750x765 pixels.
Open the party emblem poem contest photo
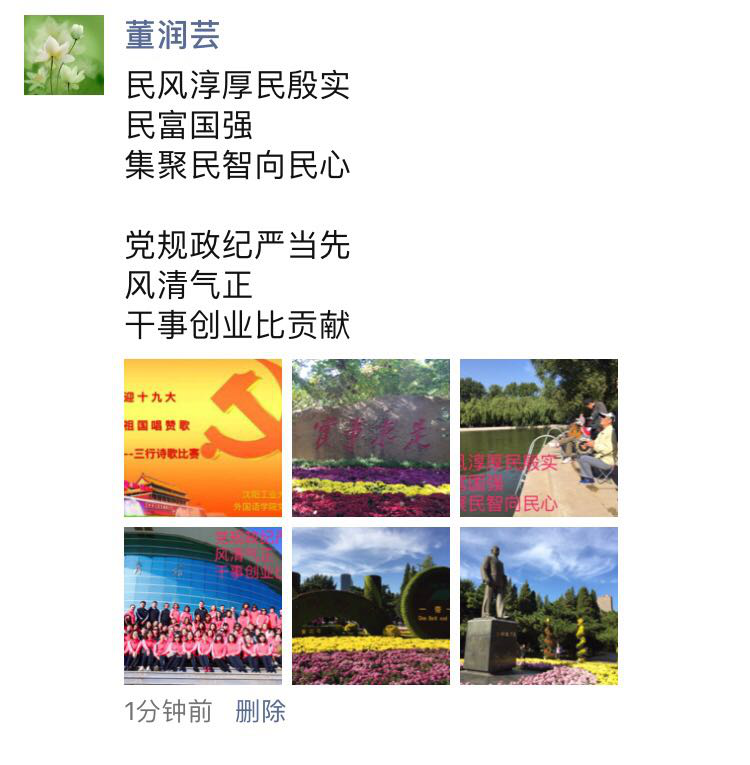coord(203,437)
